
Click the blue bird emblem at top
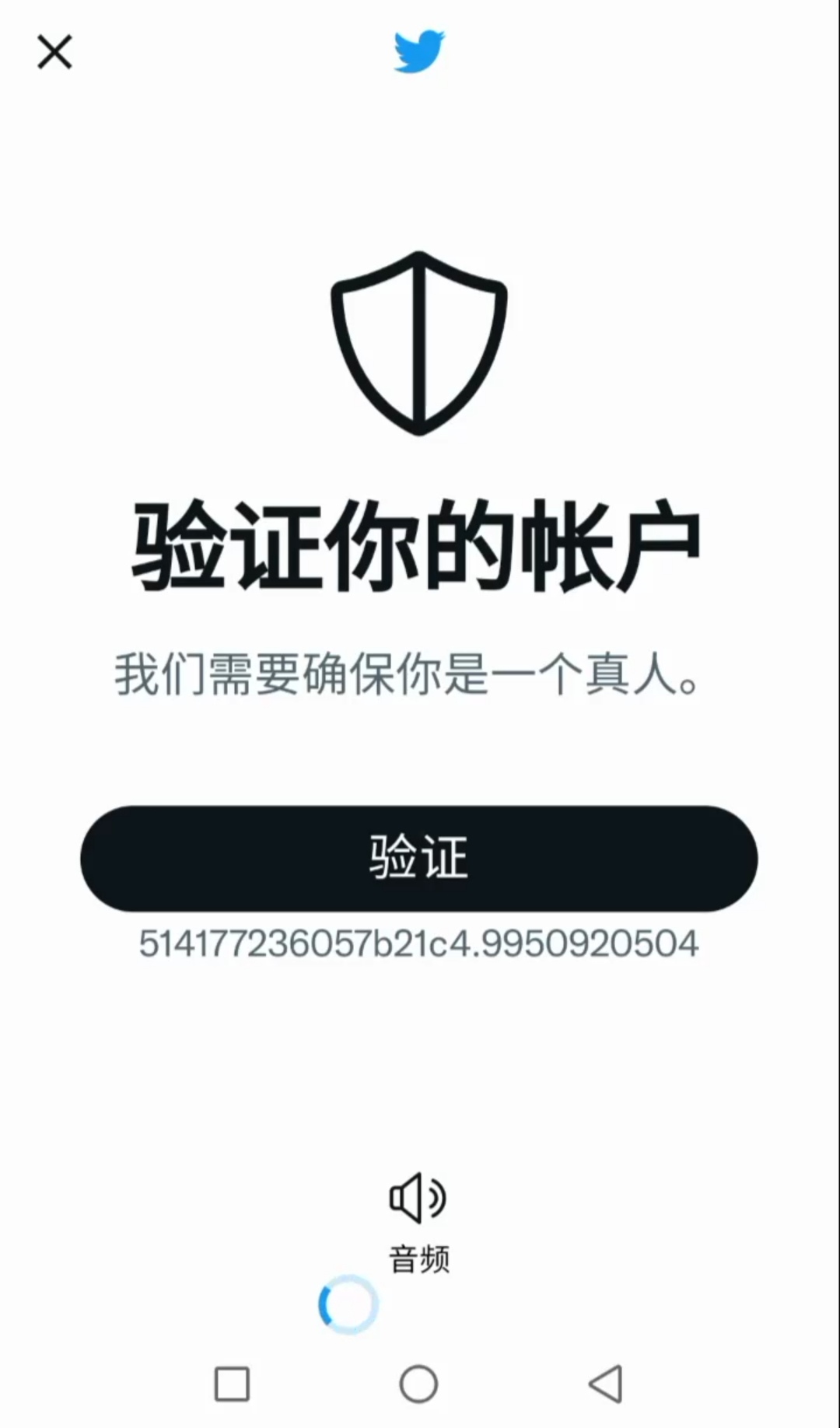[419, 51]
